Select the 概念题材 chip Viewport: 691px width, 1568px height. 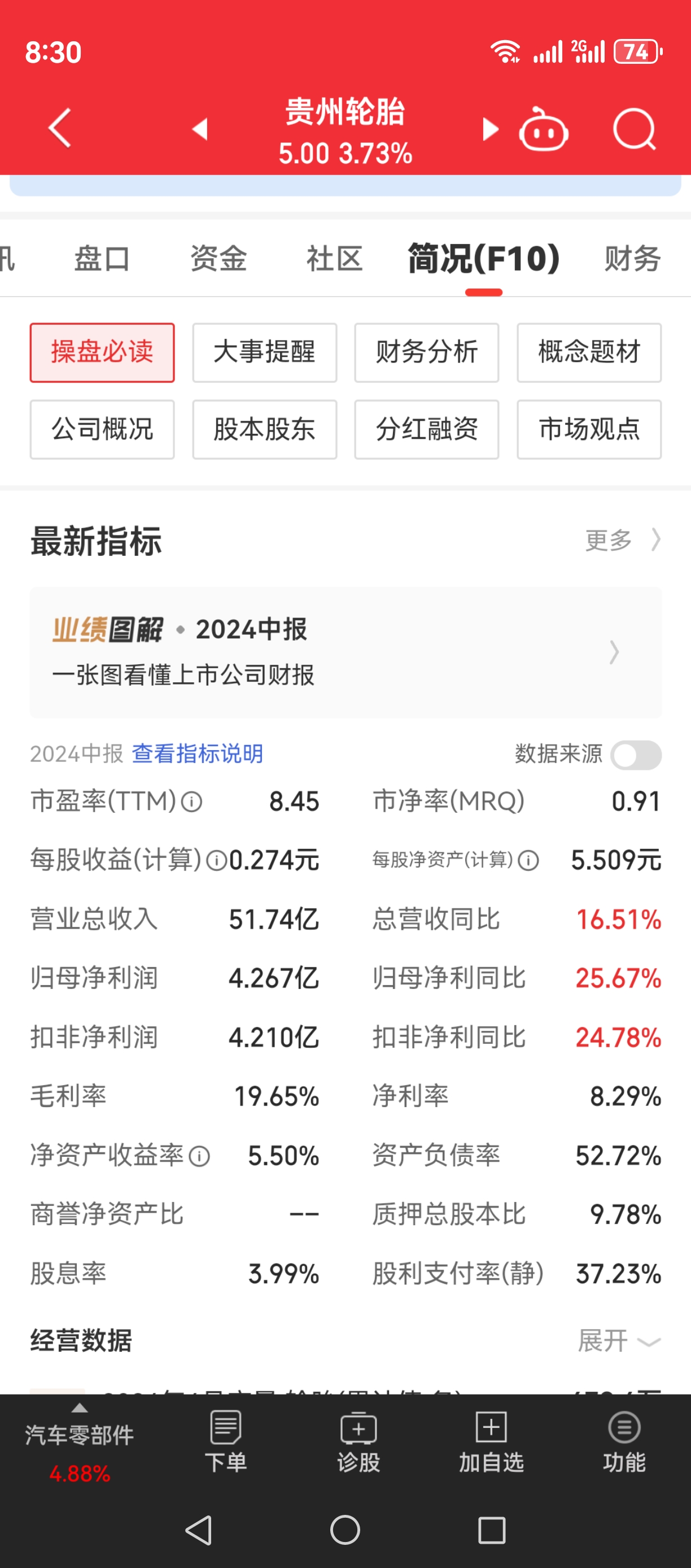(x=589, y=352)
